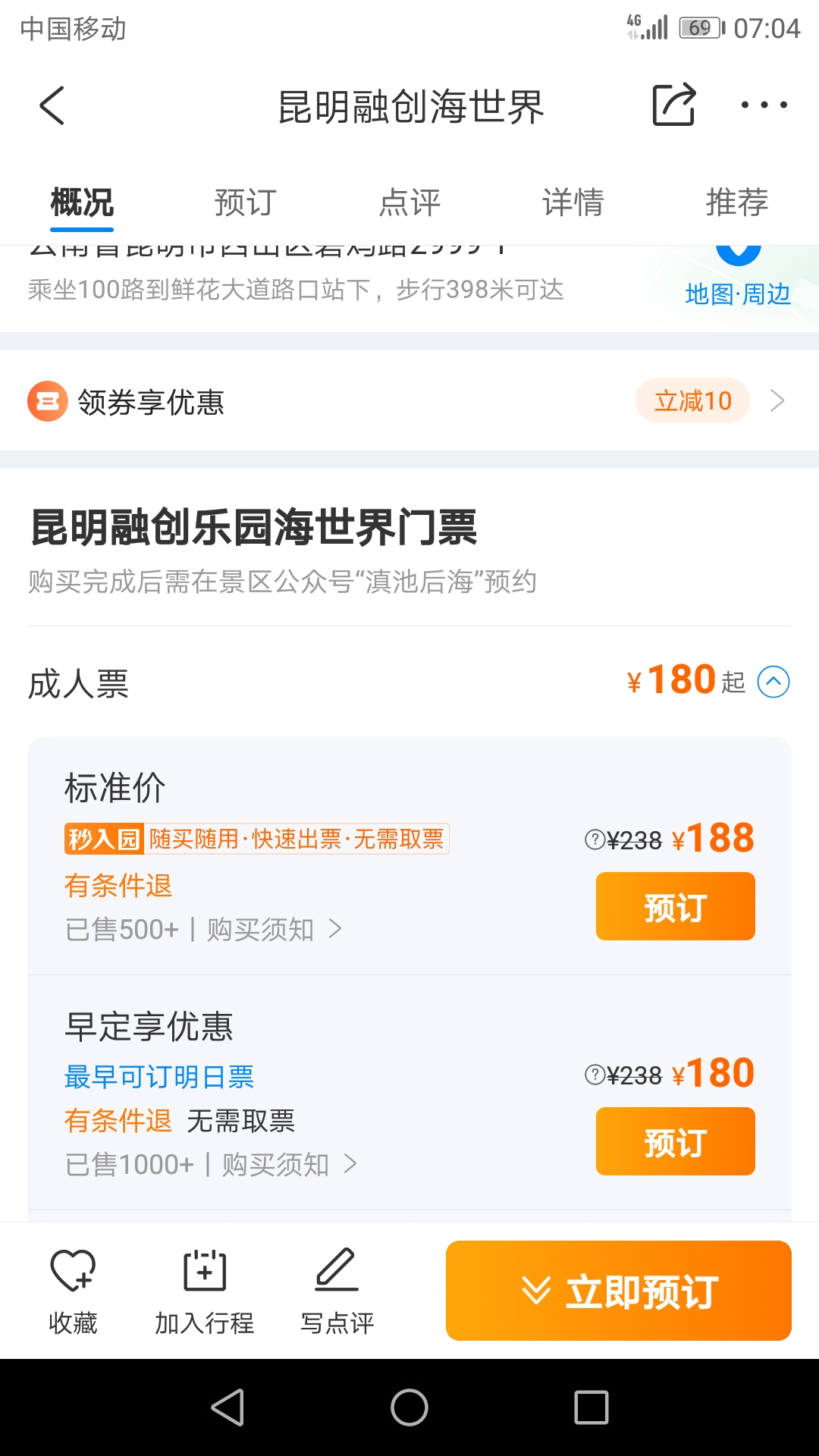Book the 早定享优惠 ticket at ¥180

[675, 1141]
